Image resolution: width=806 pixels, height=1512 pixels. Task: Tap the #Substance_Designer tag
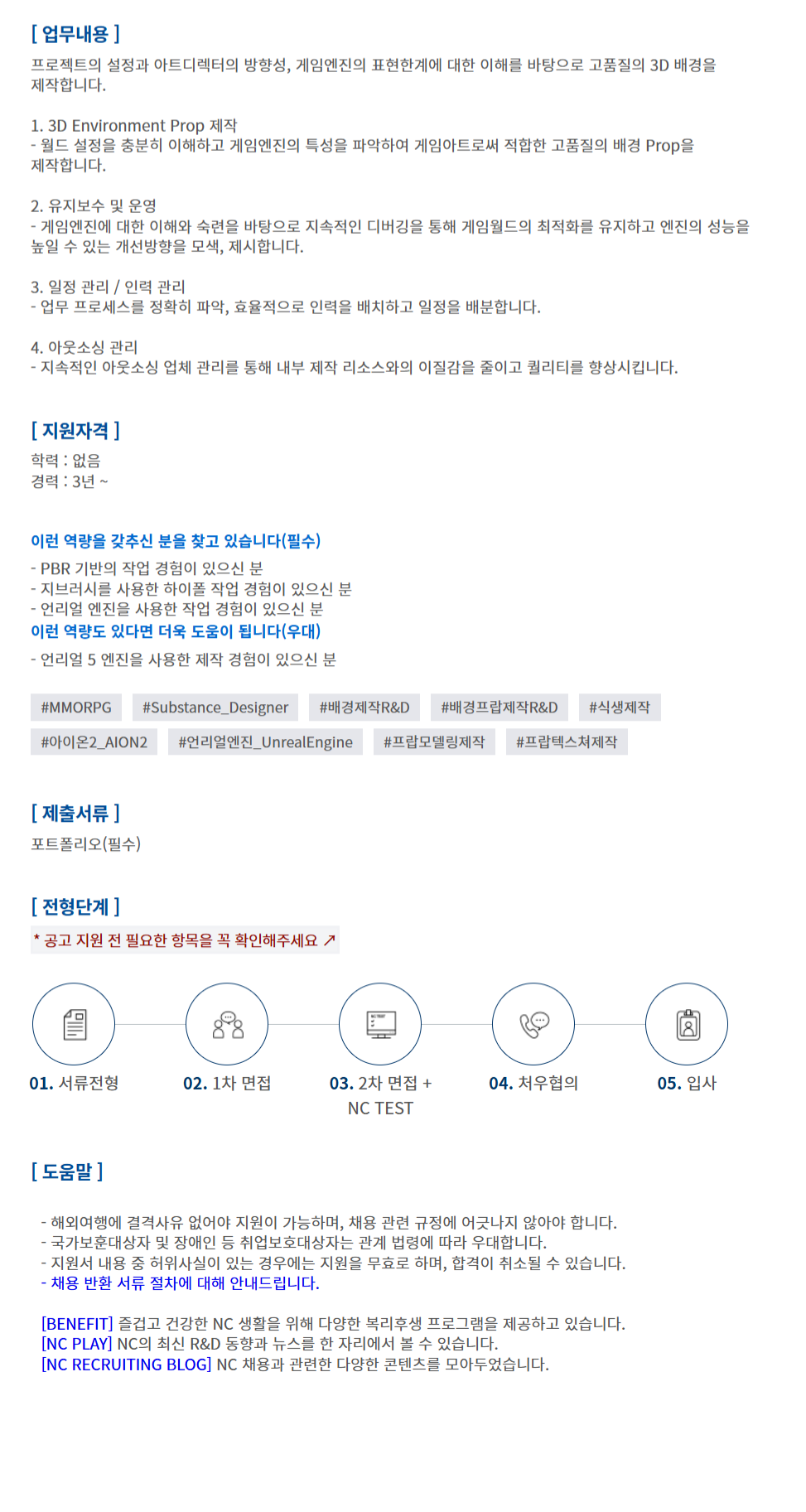click(x=215, y=708)
